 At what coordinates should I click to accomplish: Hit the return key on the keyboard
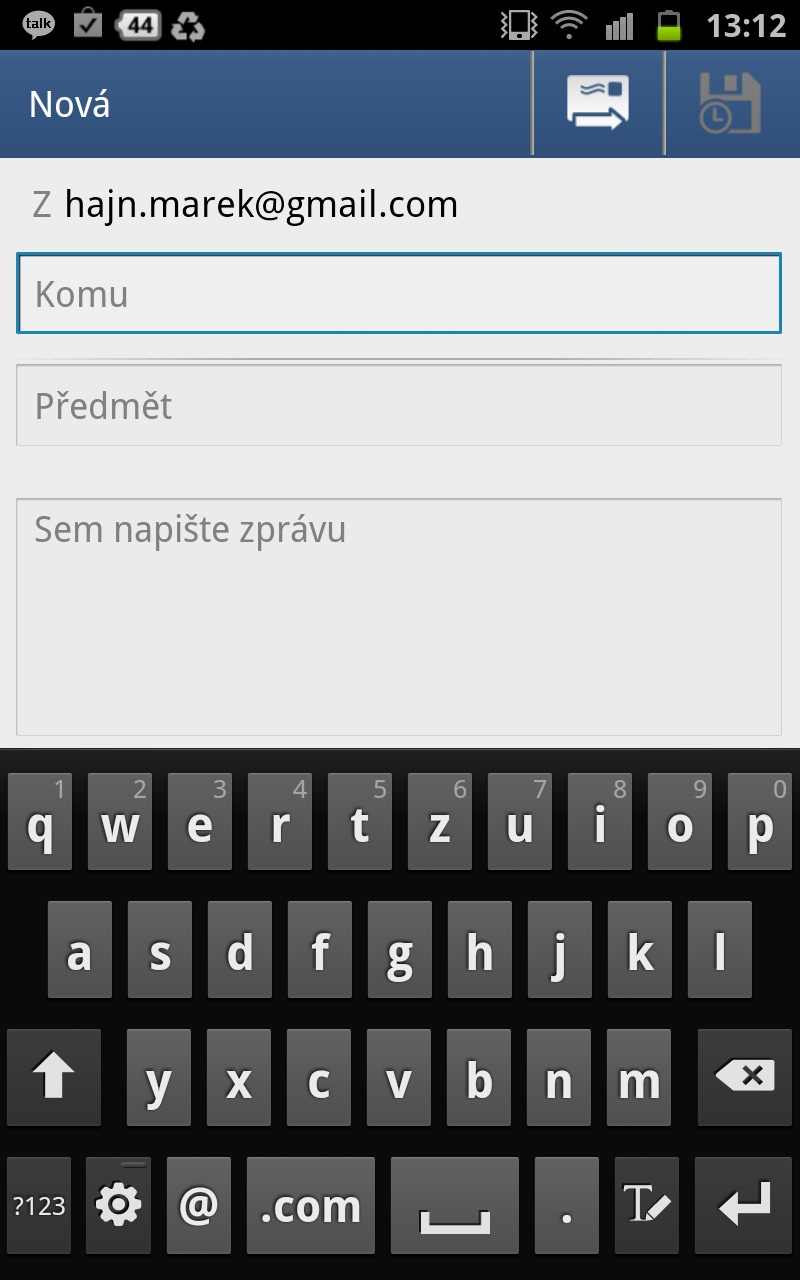click(x=743, y=1206)
